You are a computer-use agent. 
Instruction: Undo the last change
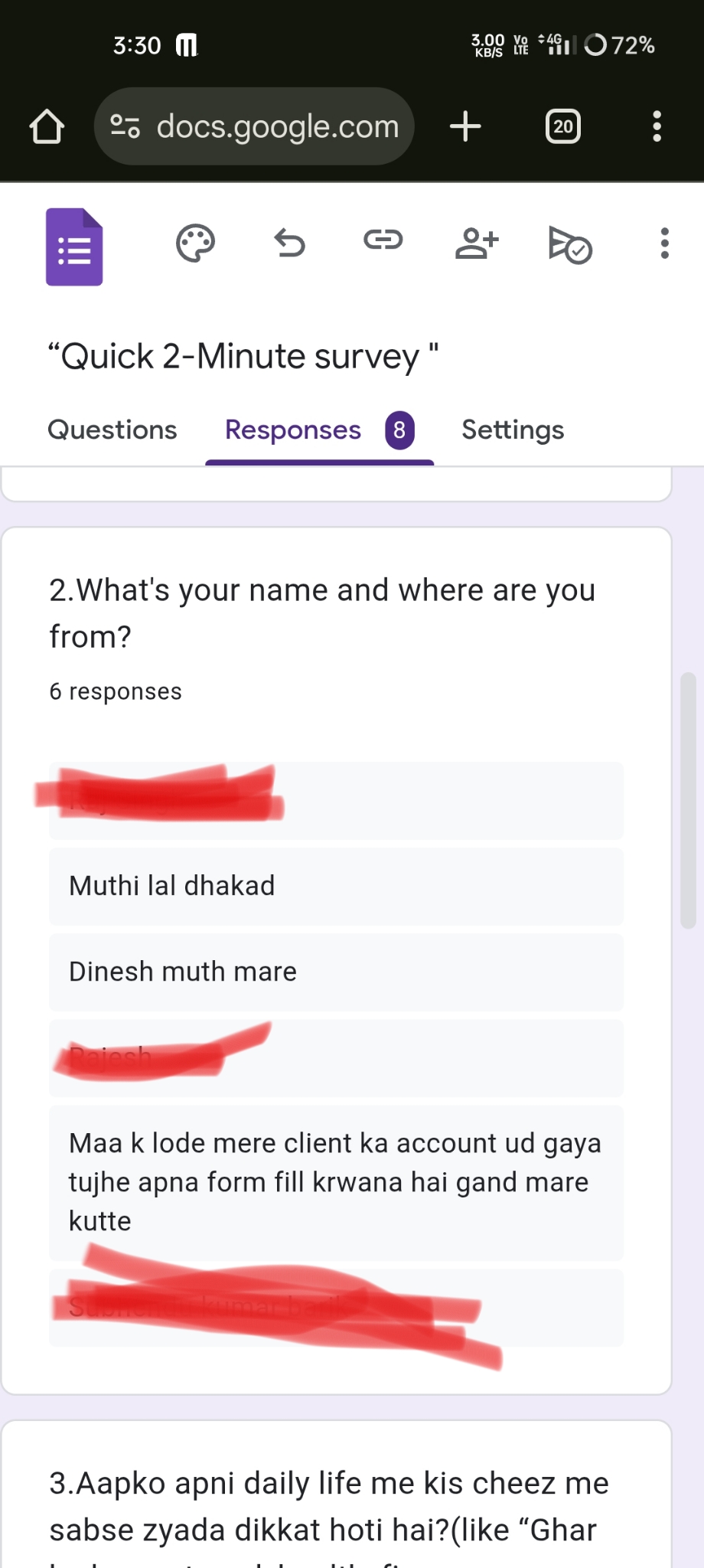click(x=289, y=243)
